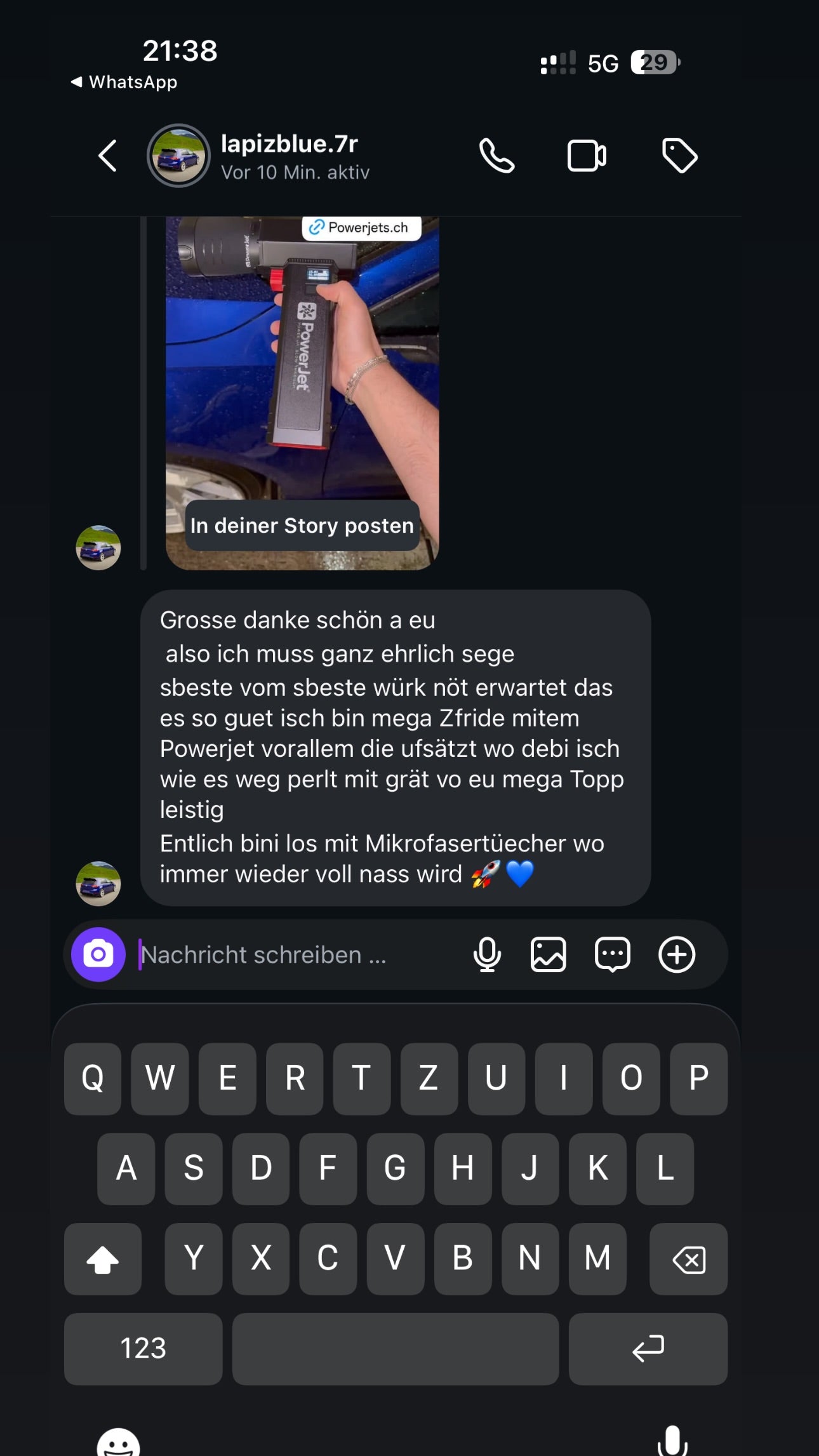Record a voice message
This screenshot has width=819, height=1456.
click(x=487, y=954)
